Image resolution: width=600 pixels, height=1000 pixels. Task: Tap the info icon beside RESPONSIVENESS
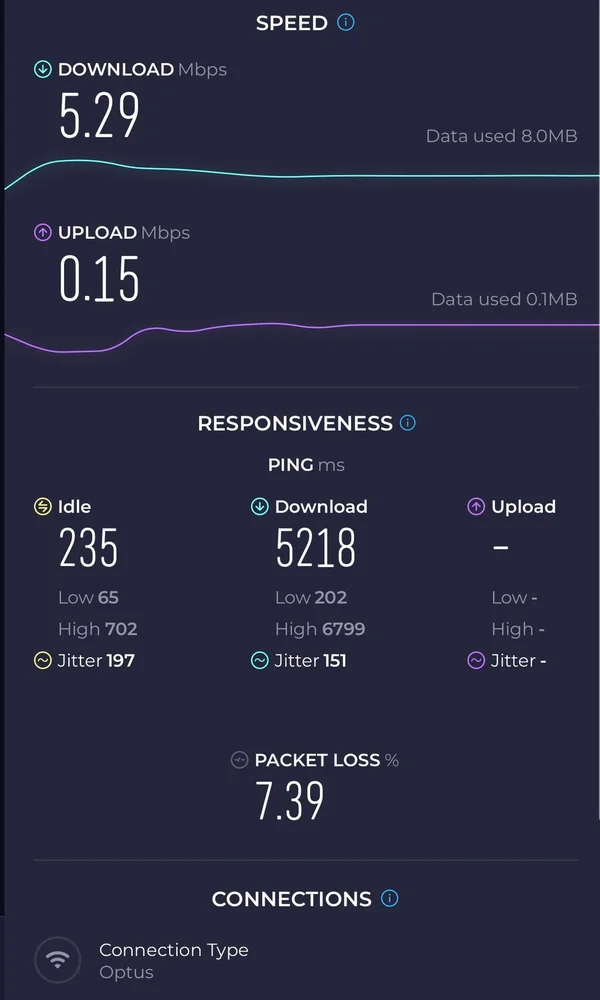408,423
